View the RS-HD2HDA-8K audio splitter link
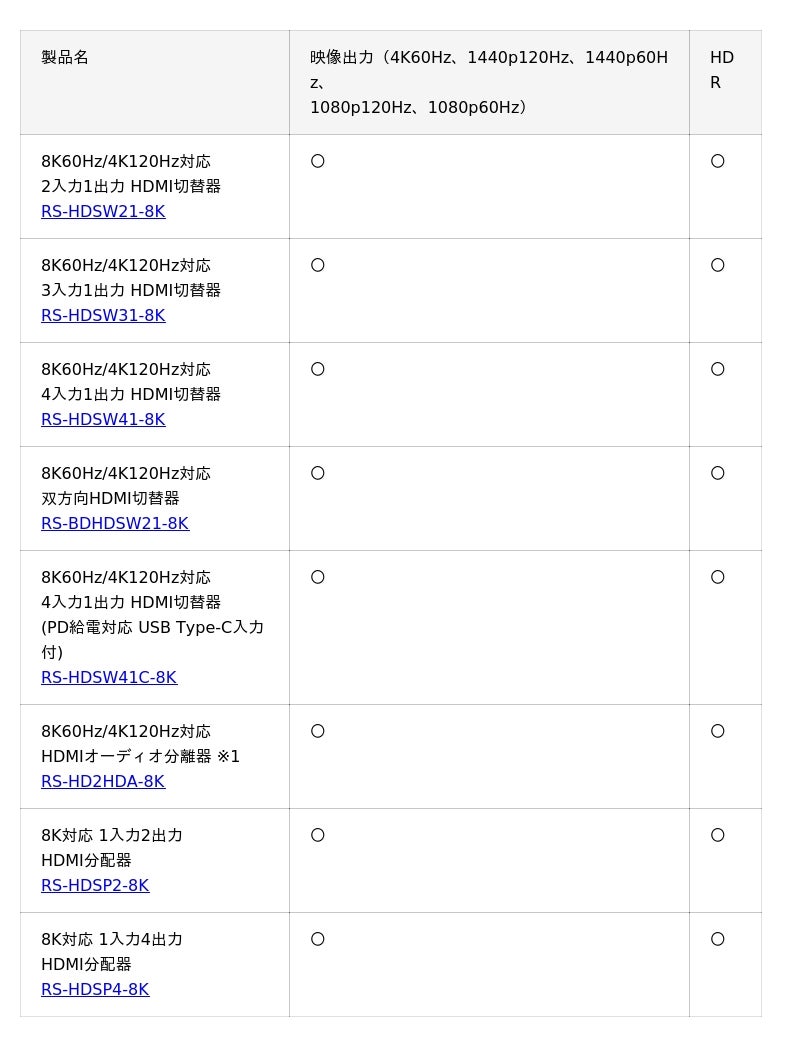 point(103,782)
